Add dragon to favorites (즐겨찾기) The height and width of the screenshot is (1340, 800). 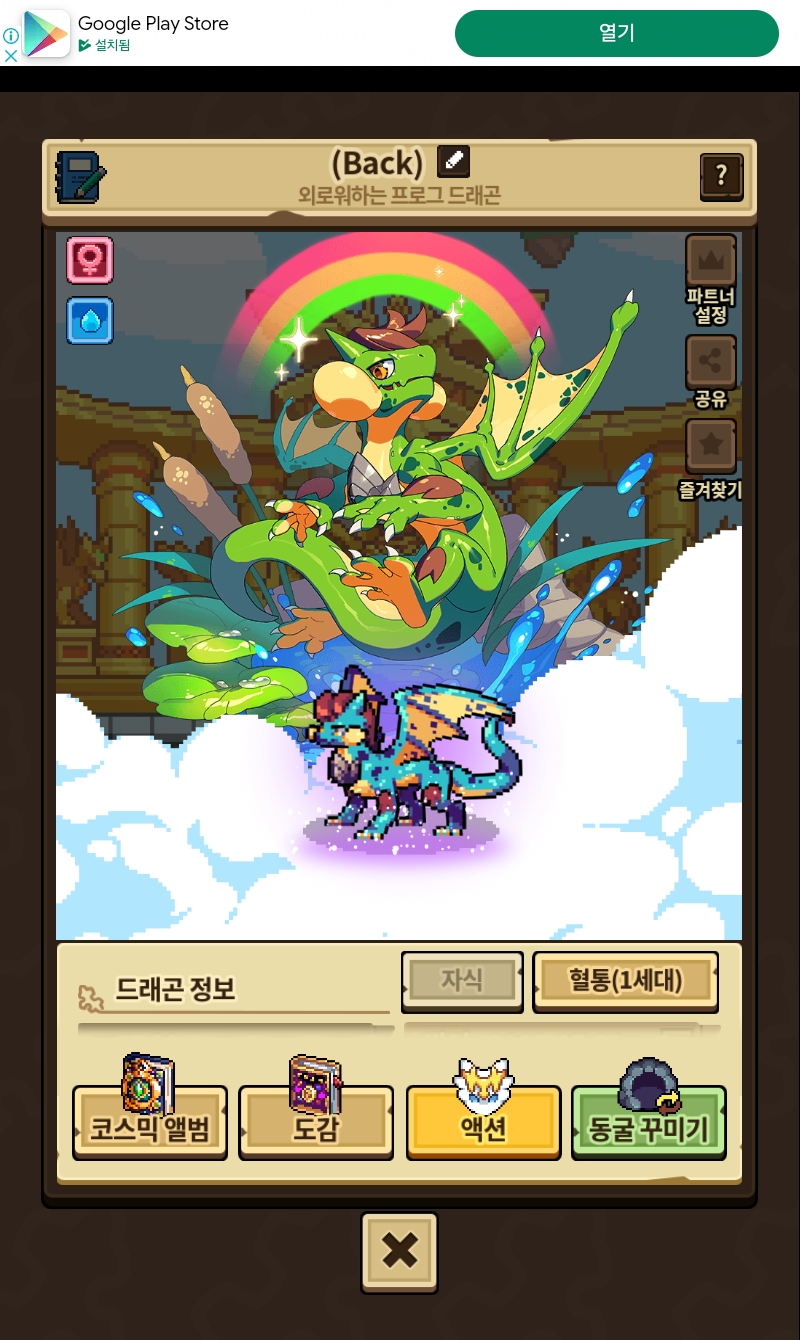point(711,447)
